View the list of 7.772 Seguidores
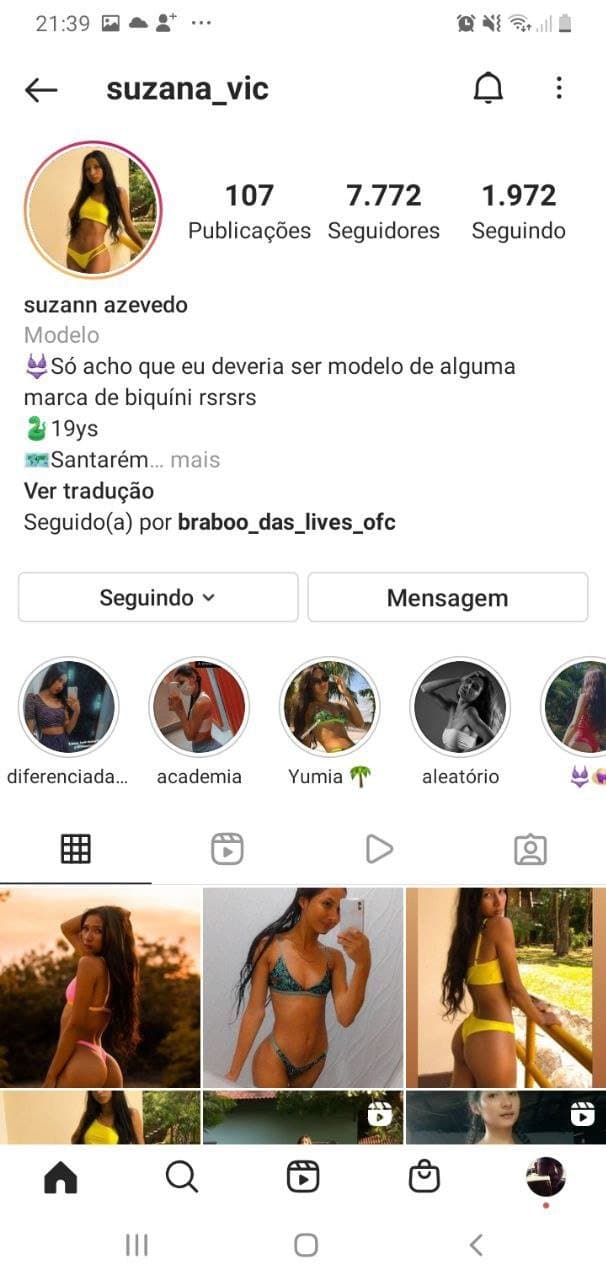606x1280 pixels. pyautogui.click(x=383, y=211)
